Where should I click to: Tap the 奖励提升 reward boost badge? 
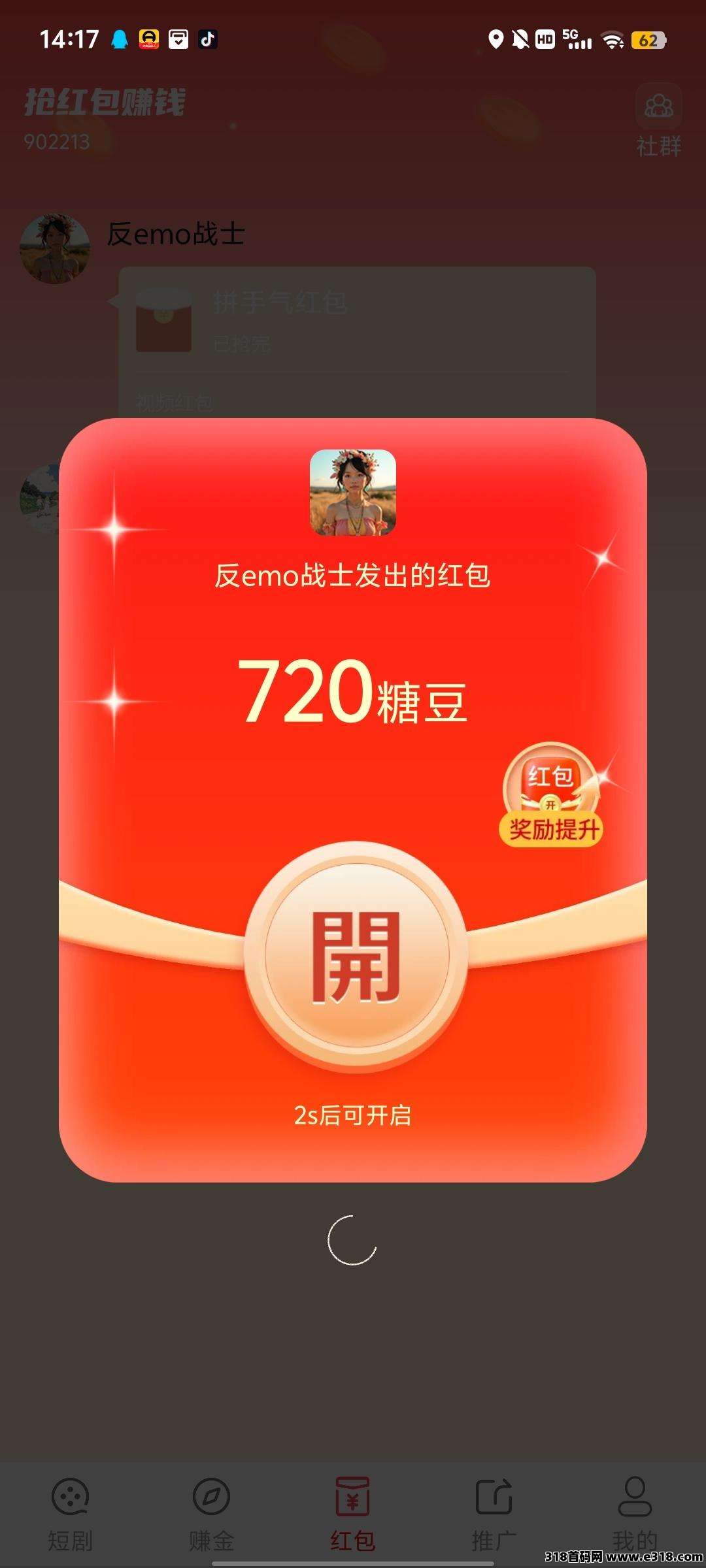[x=552, y=797]
